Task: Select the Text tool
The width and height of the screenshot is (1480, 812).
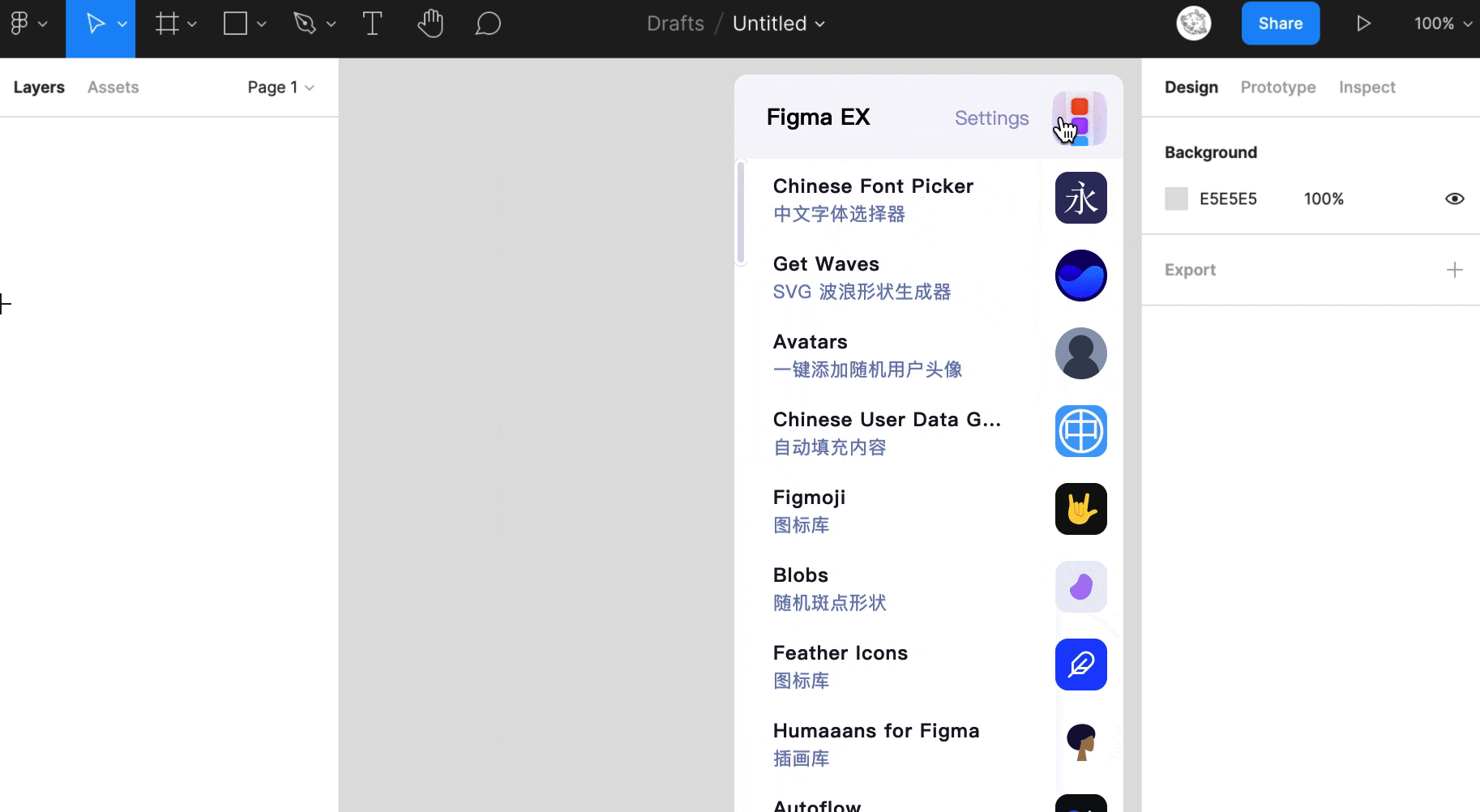Action: point(372,24)
